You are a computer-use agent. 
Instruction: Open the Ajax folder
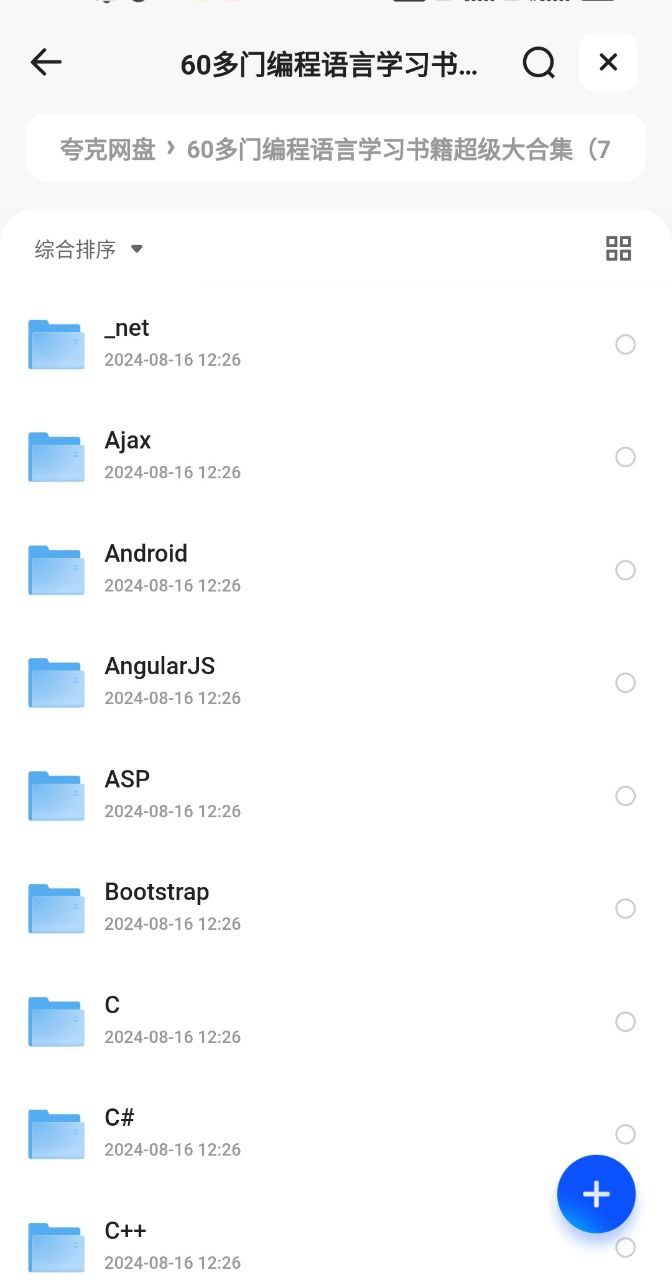point(128,441)
